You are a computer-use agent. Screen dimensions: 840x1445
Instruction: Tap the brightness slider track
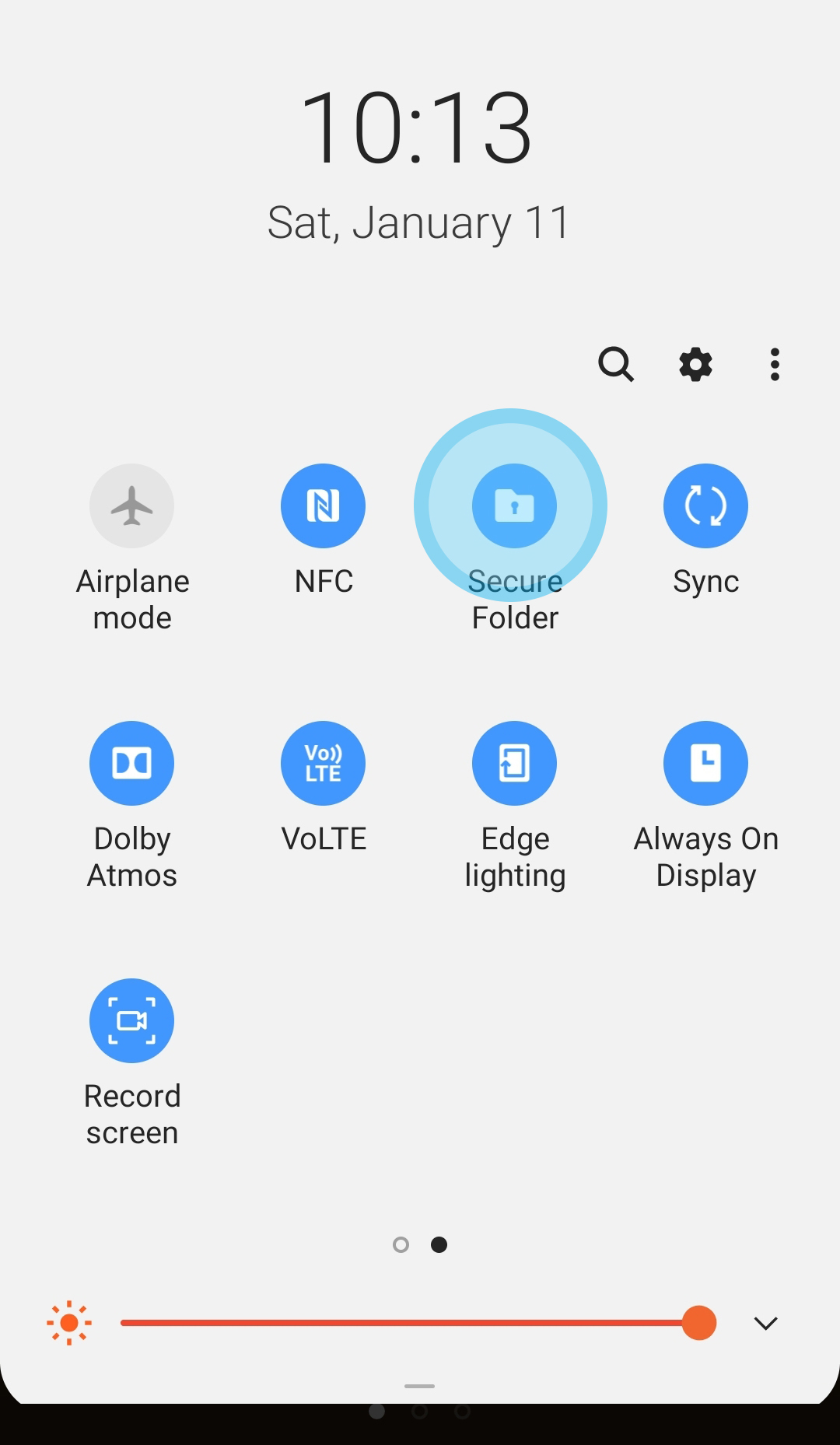(x=404, y=1323)
